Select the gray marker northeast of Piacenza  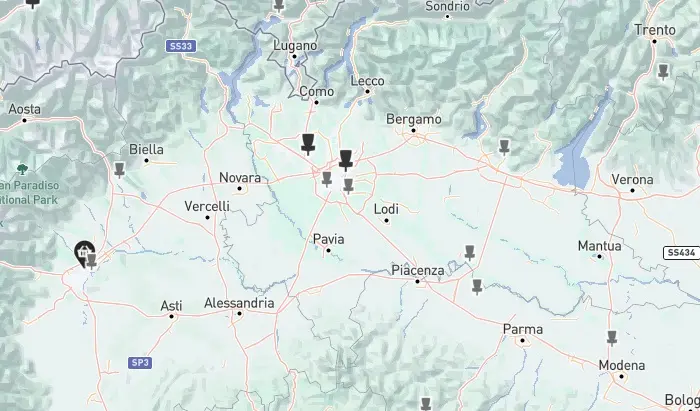point(470,253)
